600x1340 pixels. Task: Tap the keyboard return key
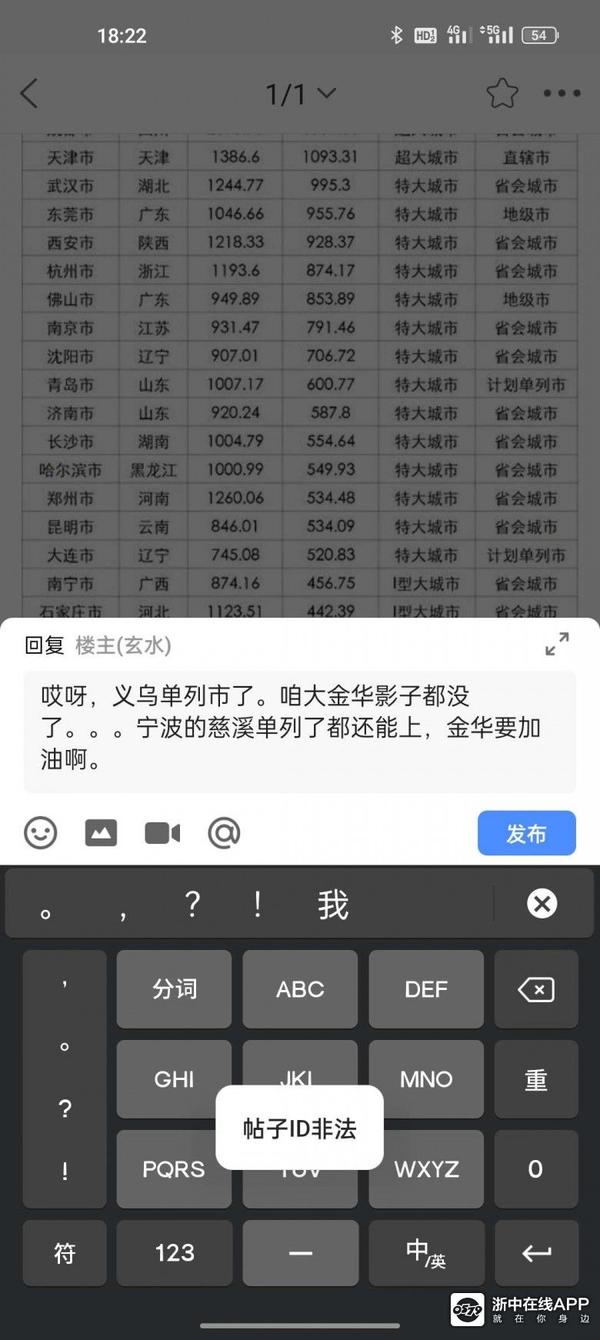(536, 1253)
